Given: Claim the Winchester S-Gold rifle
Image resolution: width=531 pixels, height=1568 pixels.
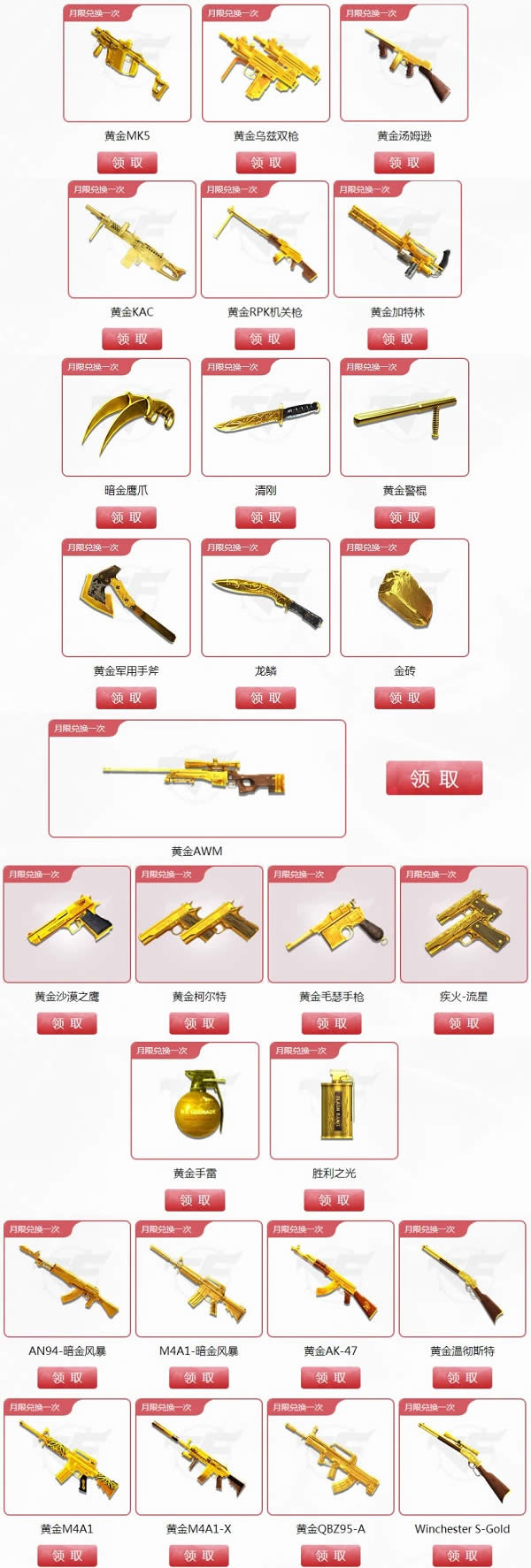Looking at the screenshot, I should [x=462, y=1556].
